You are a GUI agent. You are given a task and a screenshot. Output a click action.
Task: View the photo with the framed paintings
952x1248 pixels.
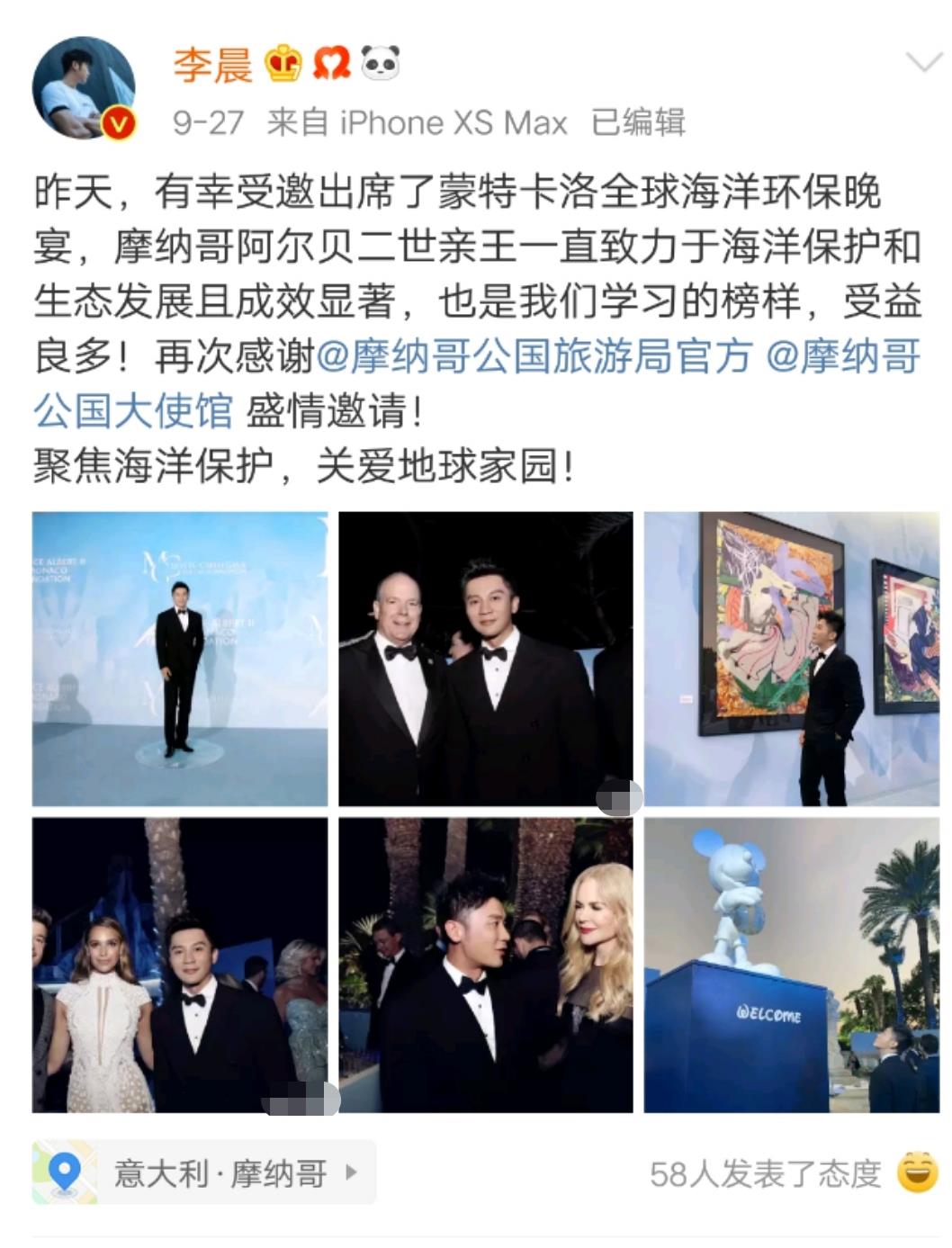coord(791,659)
